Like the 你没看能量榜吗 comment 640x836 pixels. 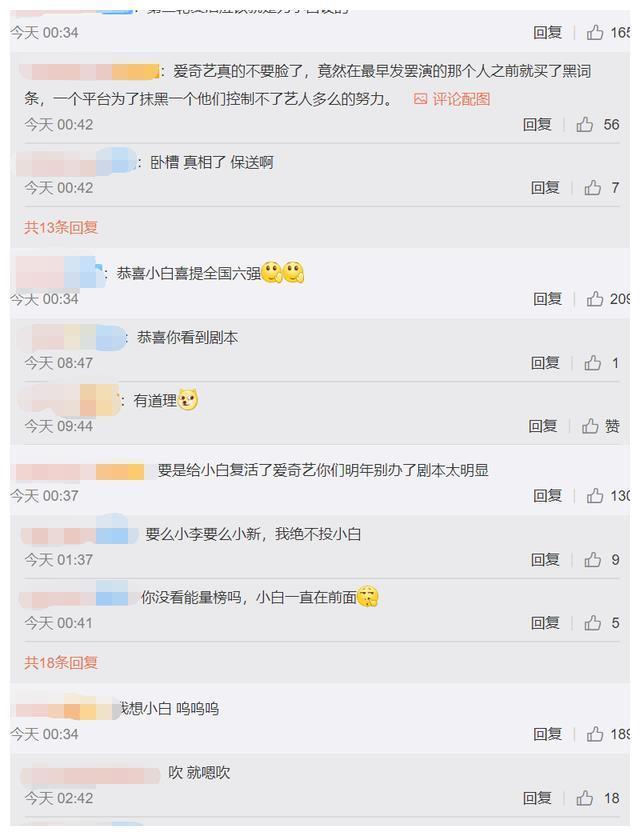tap(592, 623)
